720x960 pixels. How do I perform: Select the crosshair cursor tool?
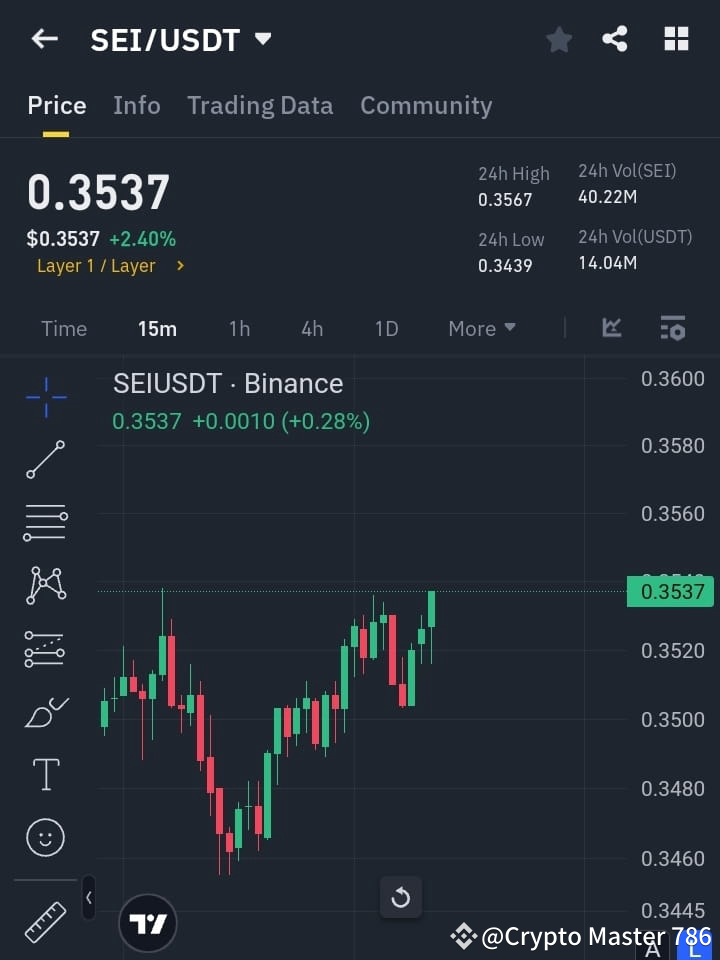tap(45, 398)
